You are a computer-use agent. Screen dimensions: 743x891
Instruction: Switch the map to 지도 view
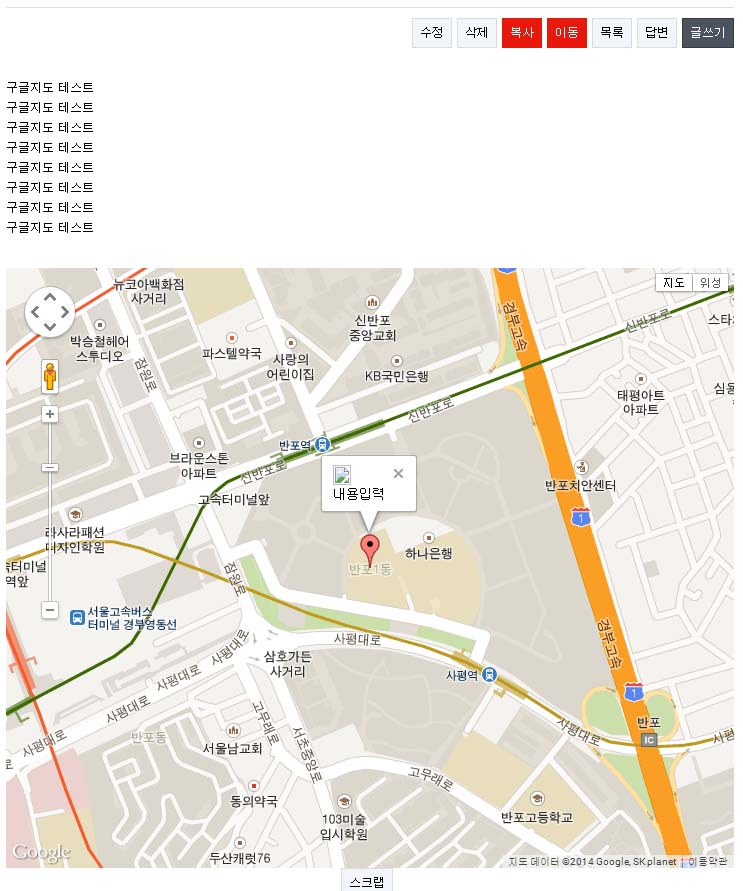(x=674, y=283)
